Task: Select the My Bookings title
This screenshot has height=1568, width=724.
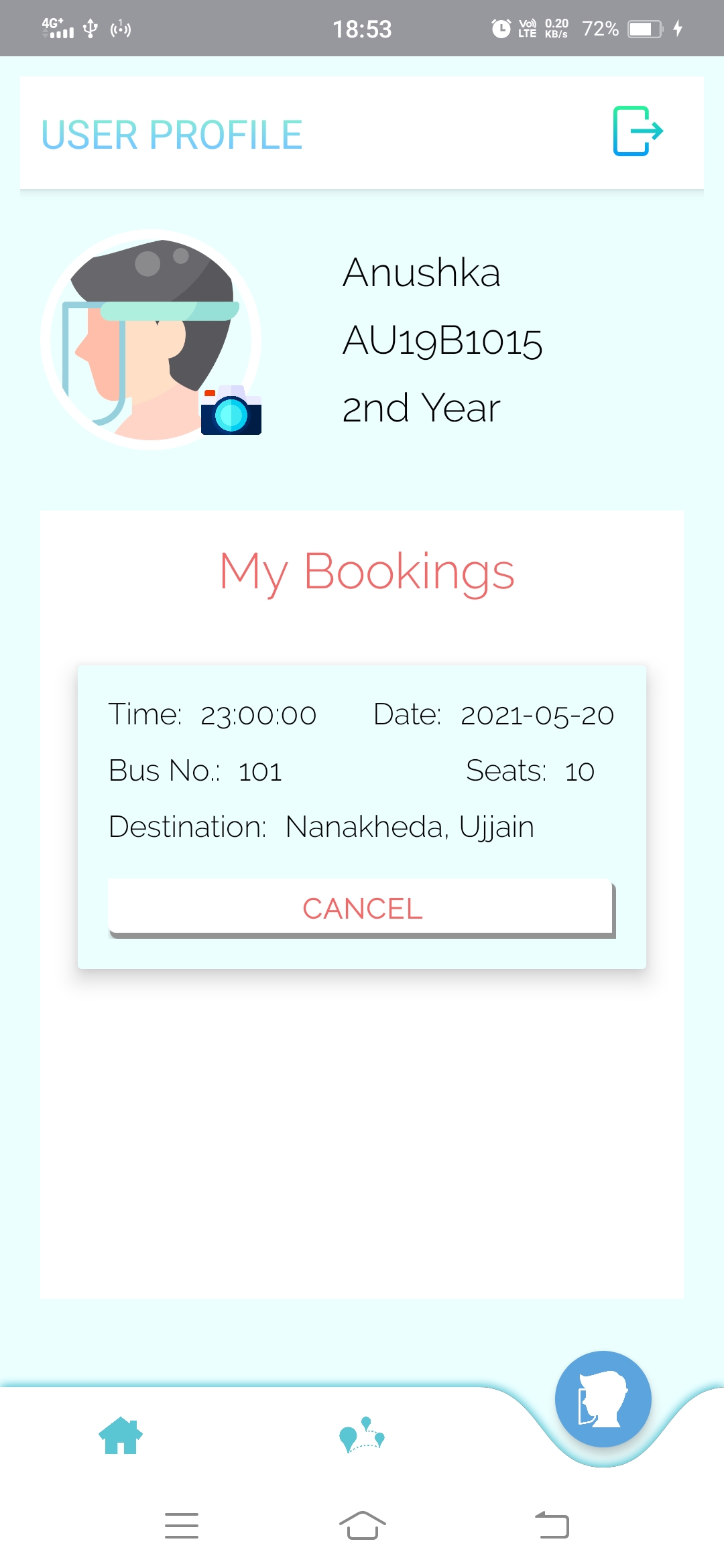Action: pos(366,571)
